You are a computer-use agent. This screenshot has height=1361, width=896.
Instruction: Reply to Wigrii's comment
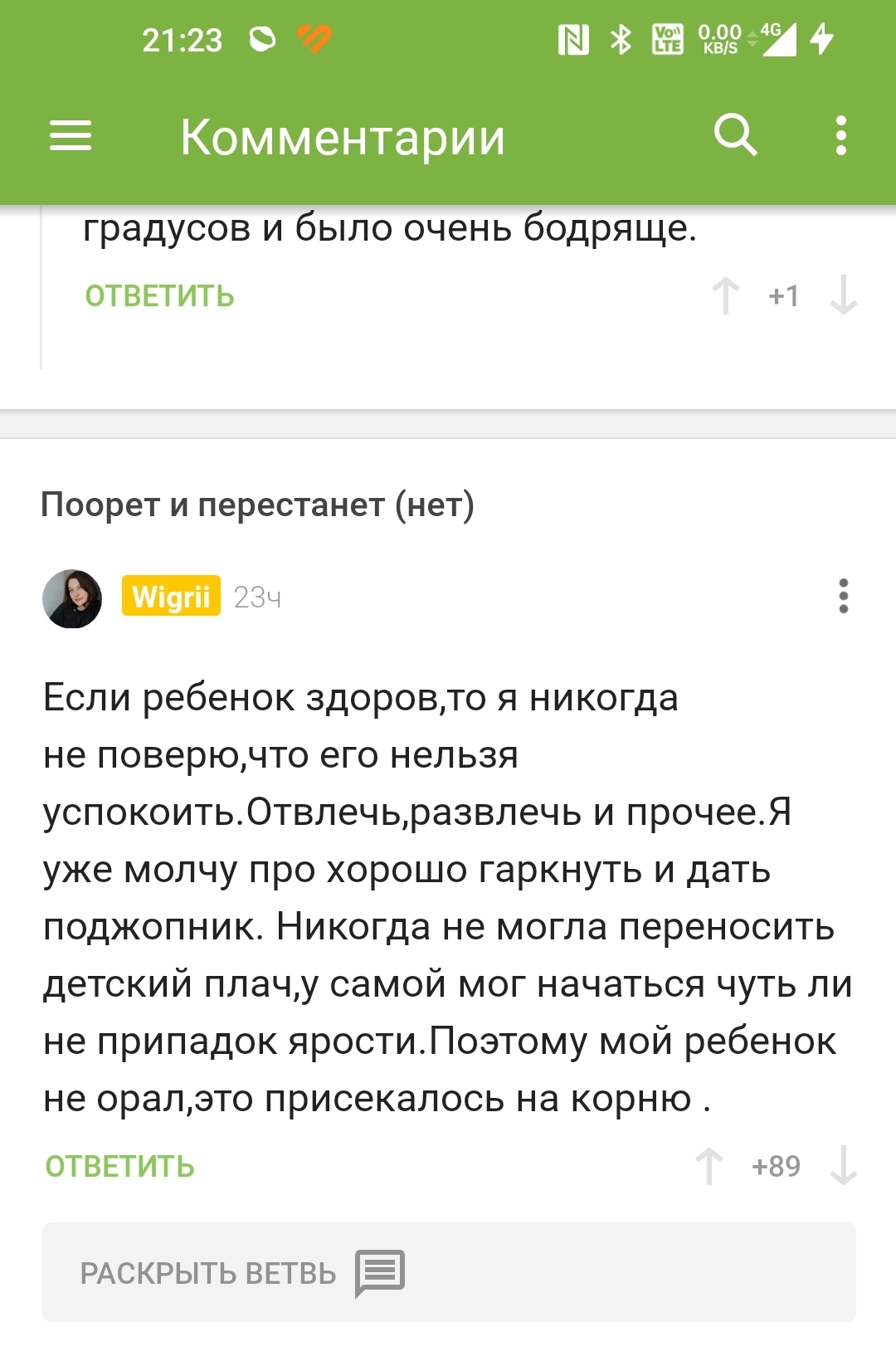[x=120, y=1167]
